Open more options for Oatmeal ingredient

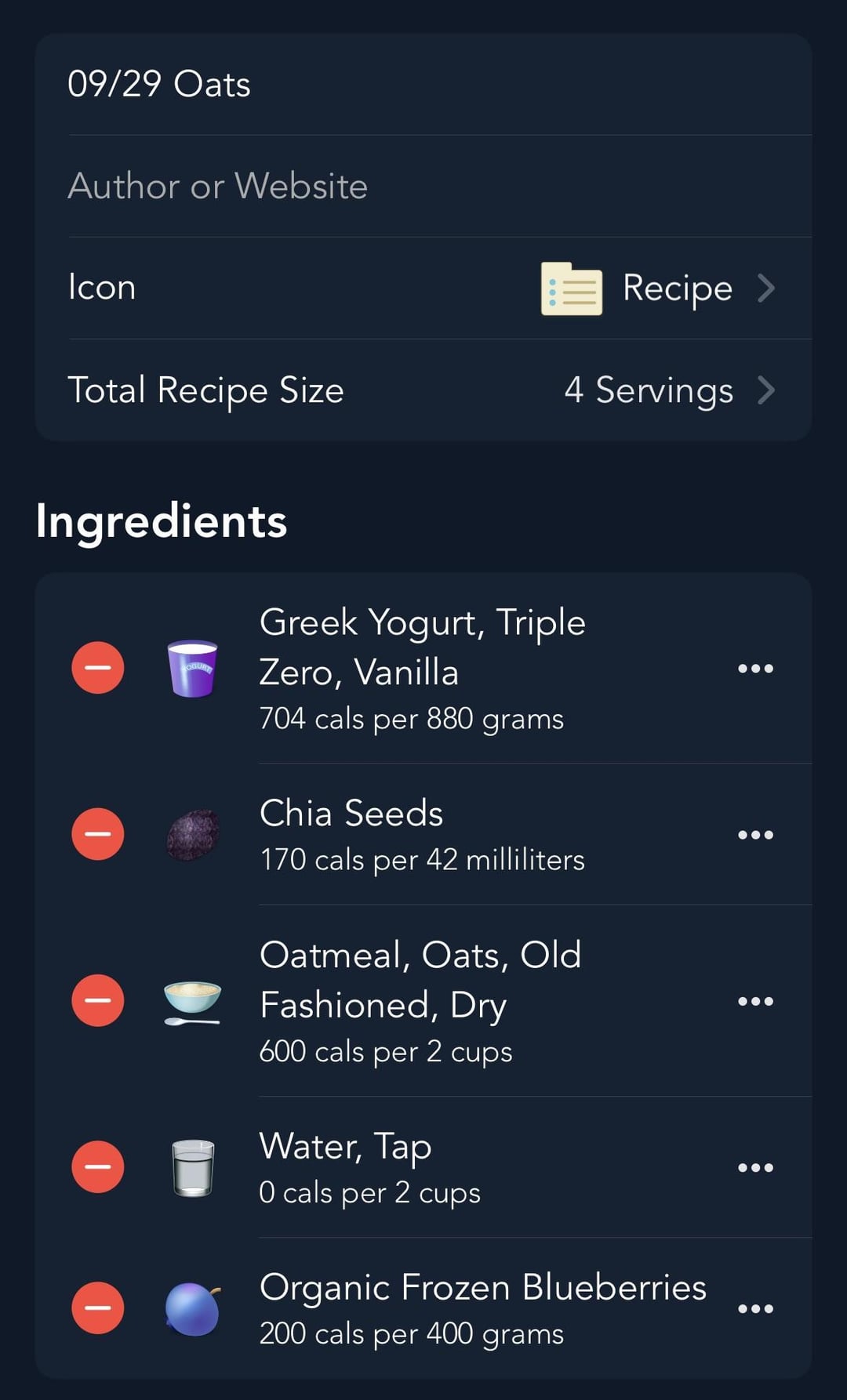click(x=755, y=1001)
